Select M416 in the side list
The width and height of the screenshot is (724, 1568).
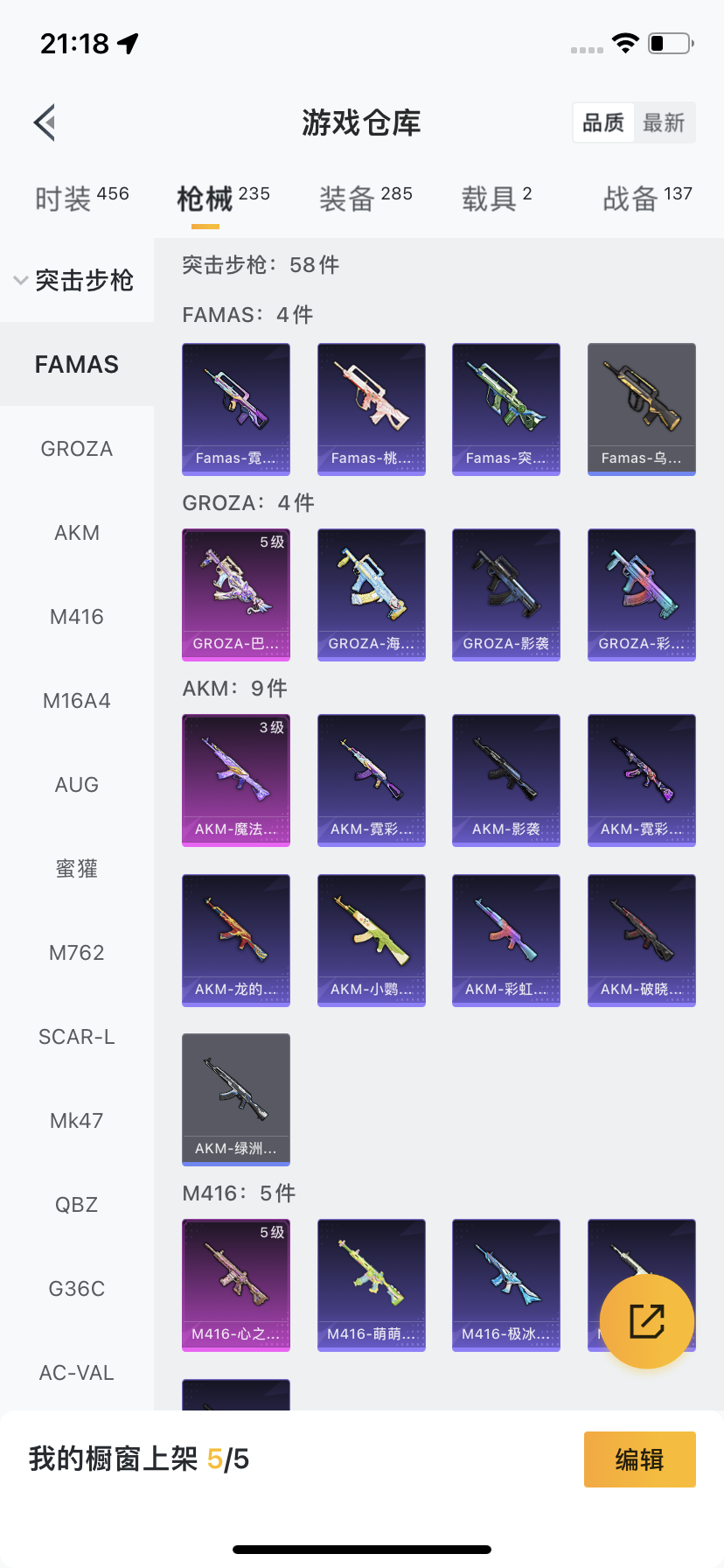pyautogui.click(x=77, y=617)
